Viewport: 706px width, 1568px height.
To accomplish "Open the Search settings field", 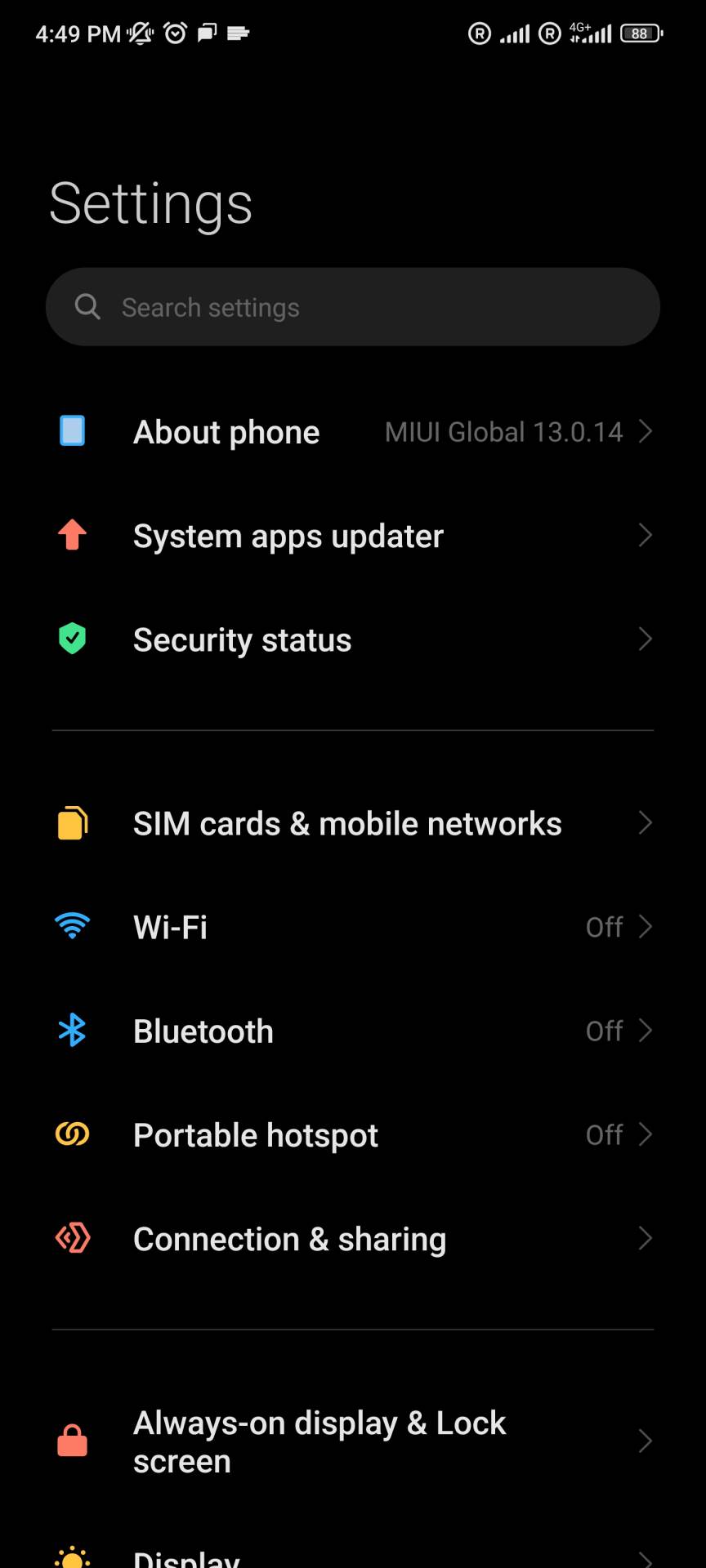I will coord(351,307).
